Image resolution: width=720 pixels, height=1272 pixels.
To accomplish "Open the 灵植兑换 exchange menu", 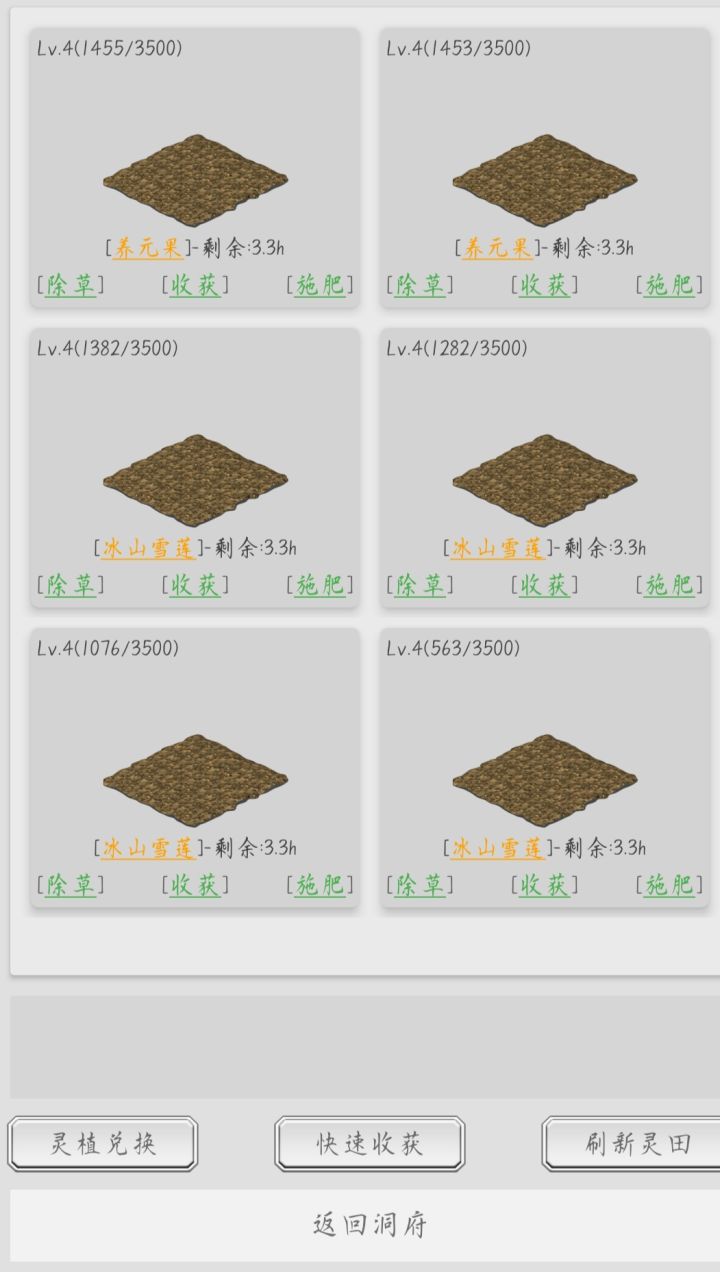I will [104, 1143].
